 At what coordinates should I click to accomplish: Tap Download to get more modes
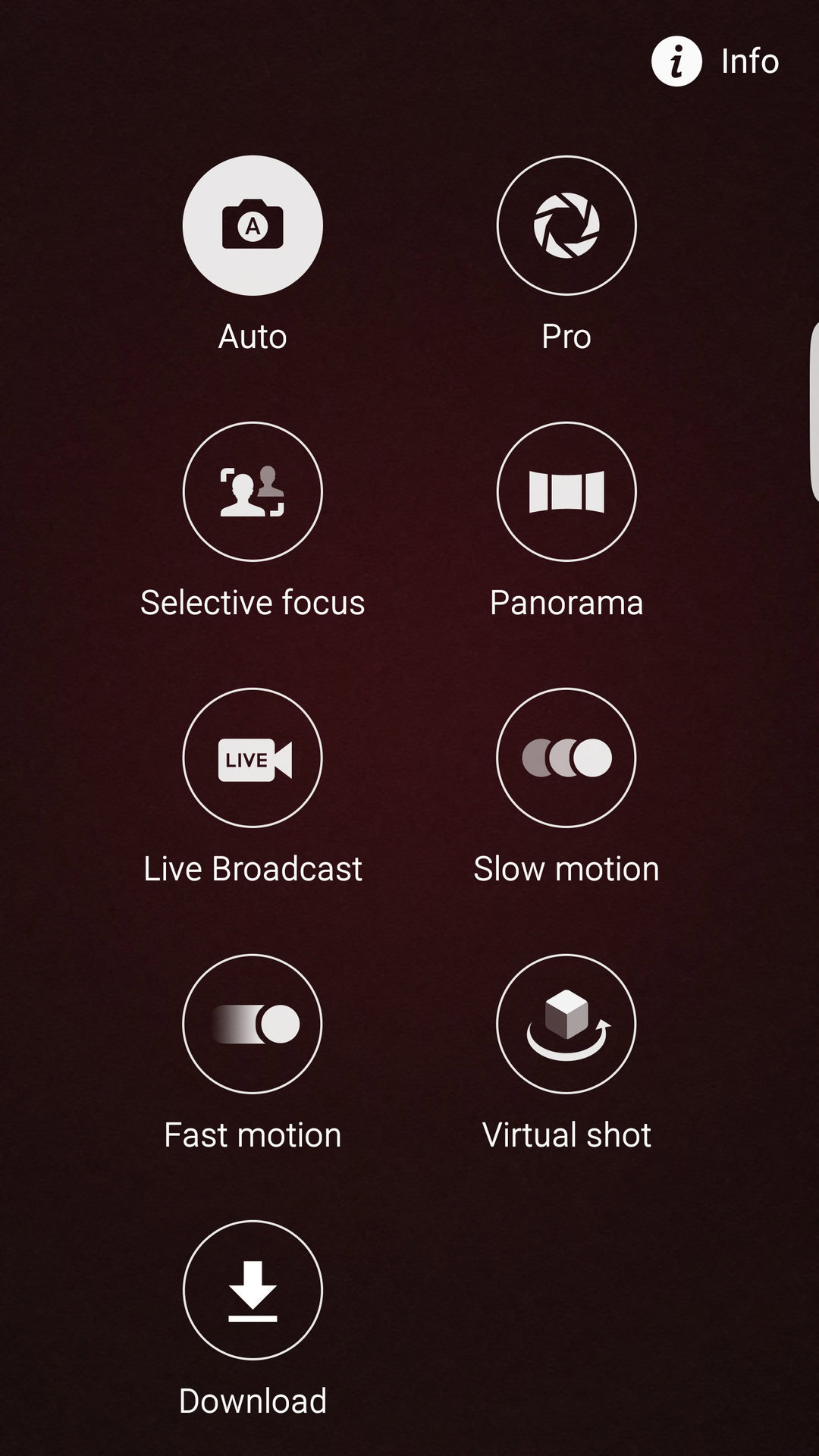pos(253,1291)
